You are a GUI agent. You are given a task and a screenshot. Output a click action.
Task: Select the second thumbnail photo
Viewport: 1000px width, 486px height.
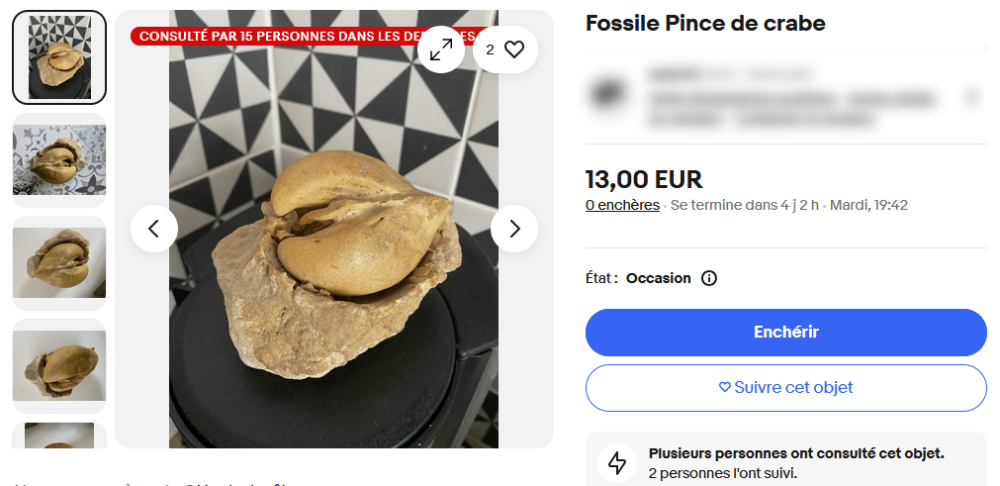click(59, 160)
